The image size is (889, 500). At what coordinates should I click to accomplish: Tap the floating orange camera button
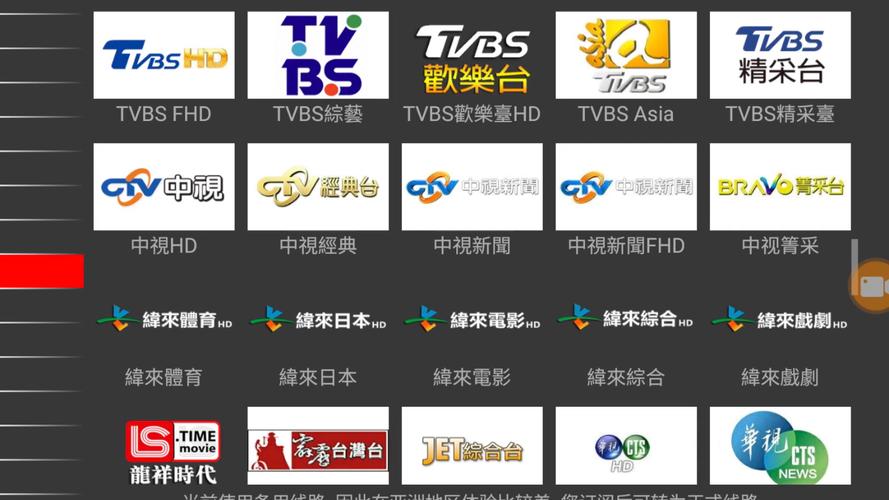[870, 287]
